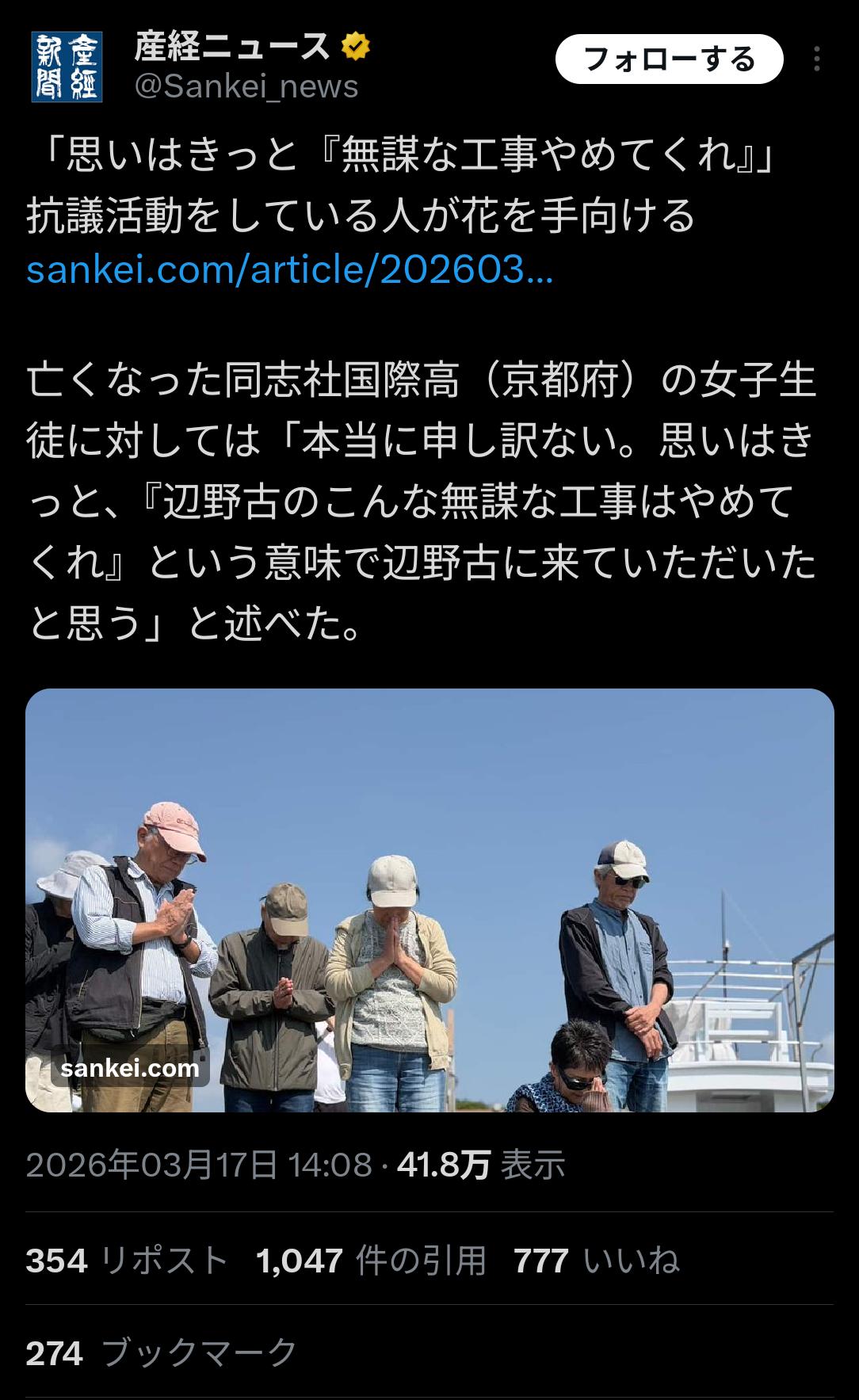
Task: Open the sankei.com article link
Action: click(x=289, y=270)
